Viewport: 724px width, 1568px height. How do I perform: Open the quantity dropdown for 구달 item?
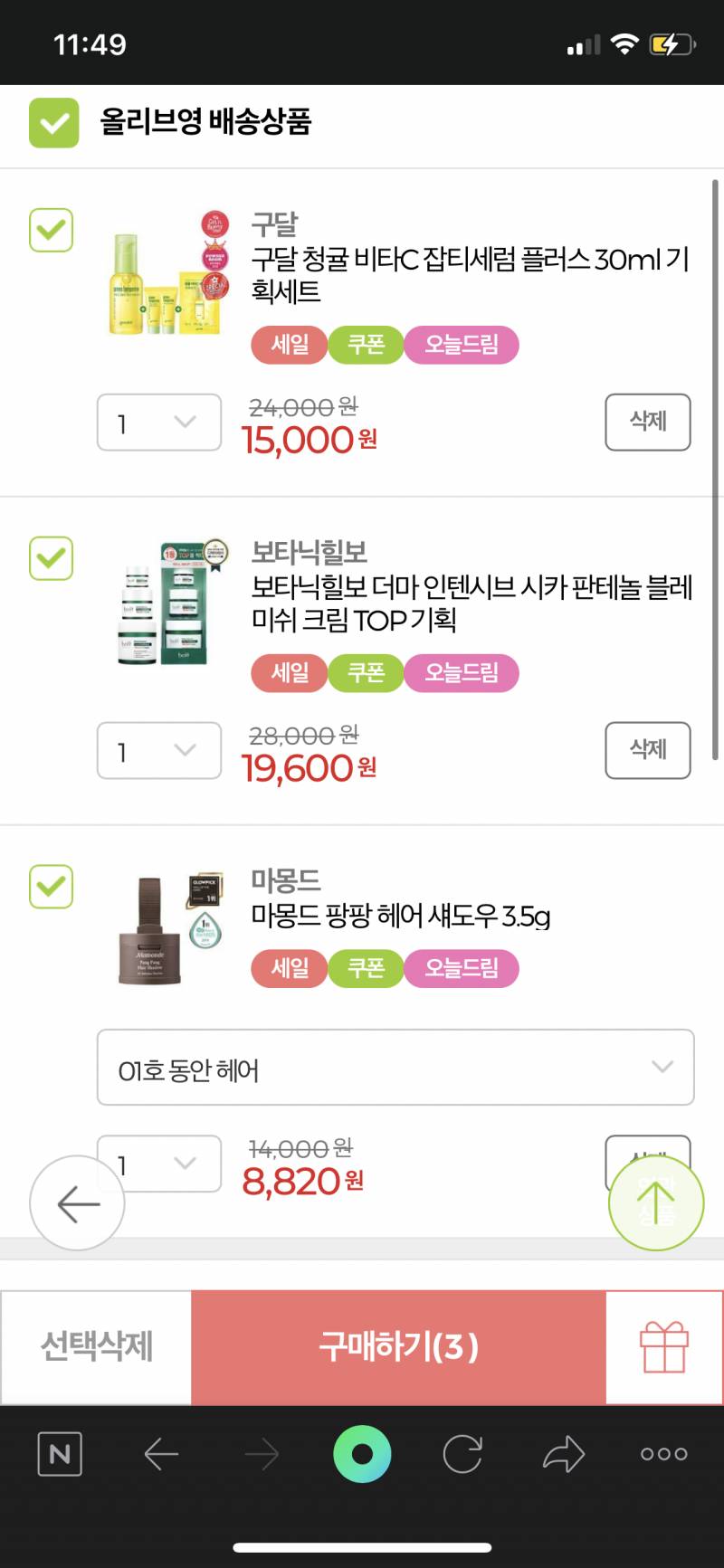tap(158, 422)
